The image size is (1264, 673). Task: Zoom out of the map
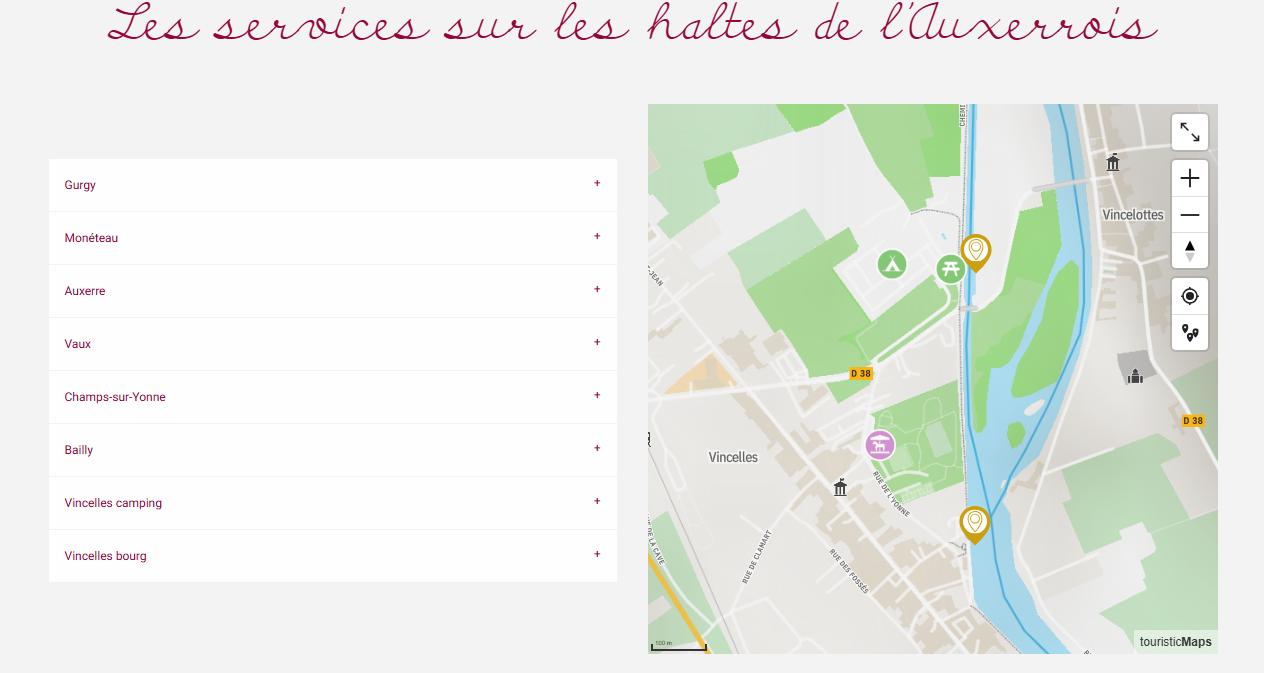(1189, 215)
